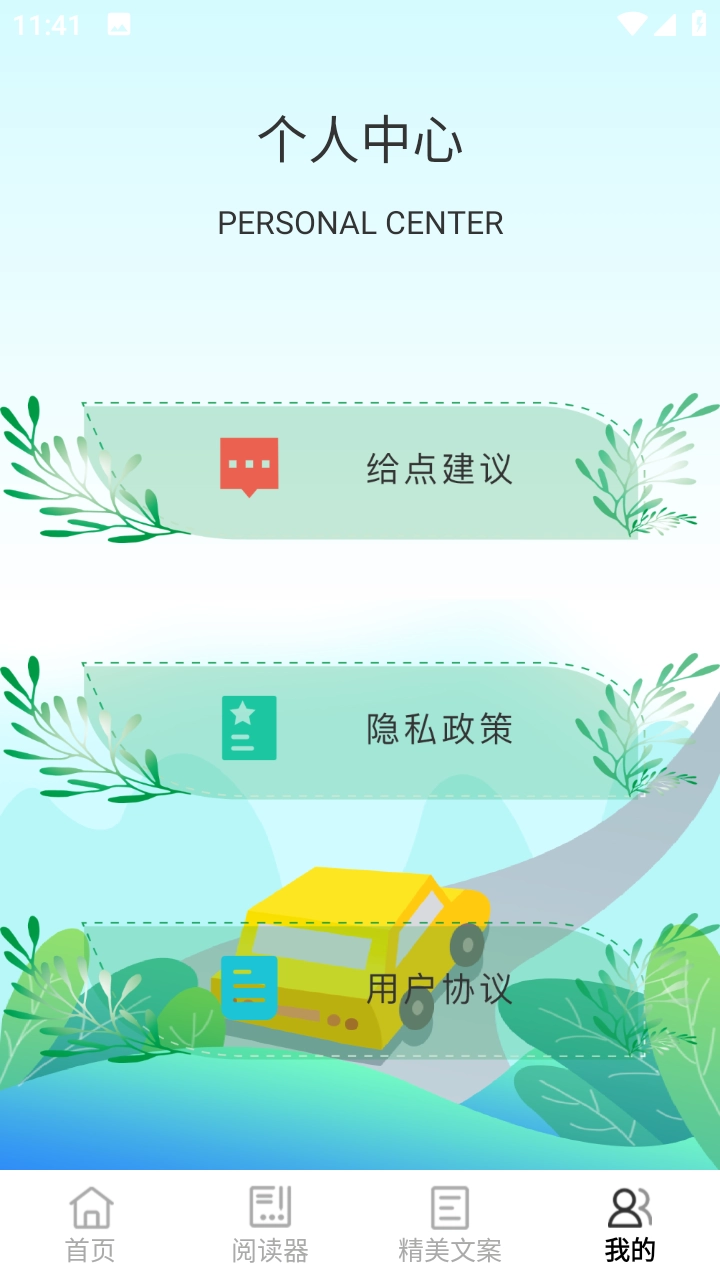Select the 阅读器 reader icon
This screenshot has width=720, height=1280.
tap(268, 1206)
